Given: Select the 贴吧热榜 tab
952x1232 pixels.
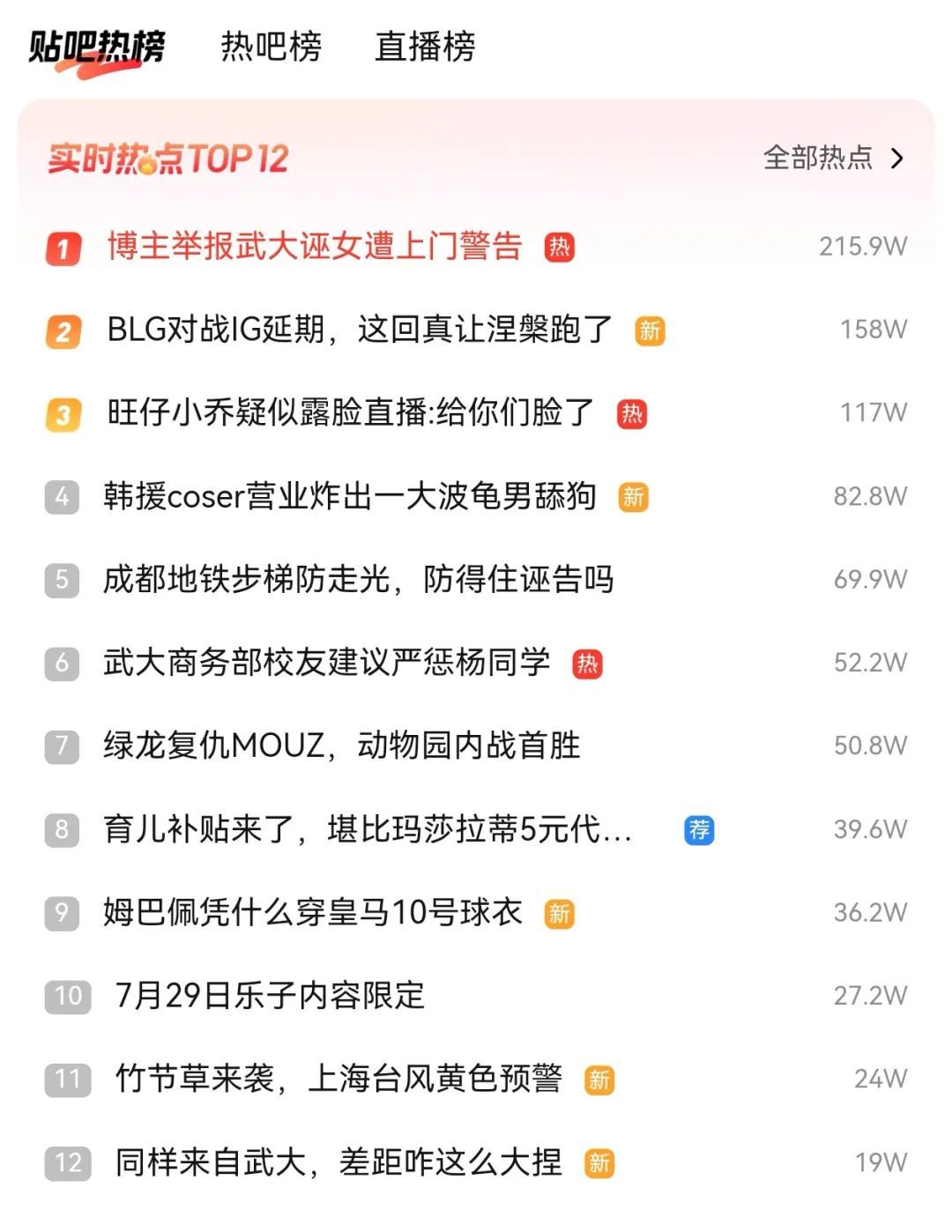Looking at the screenshot, I should point(97,47).
